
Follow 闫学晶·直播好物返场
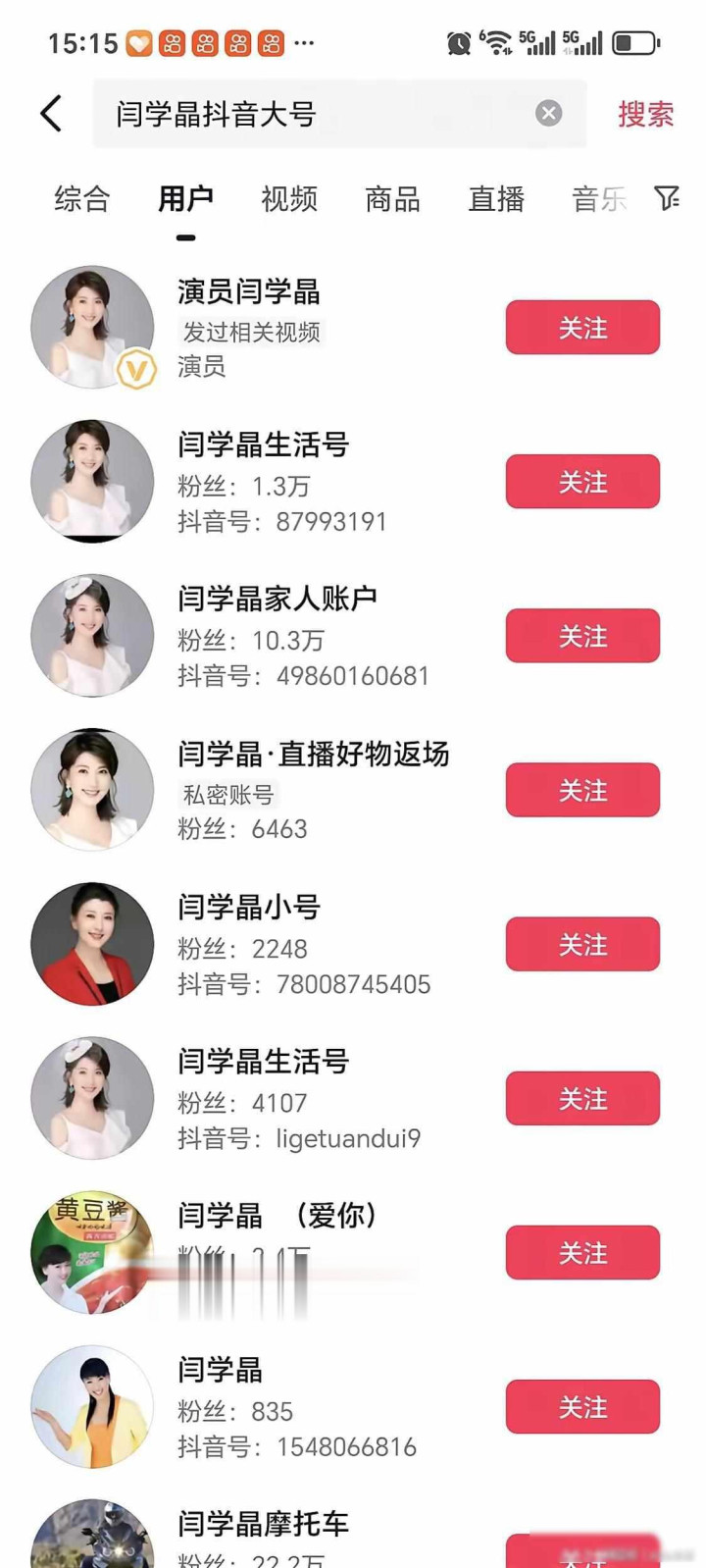click(x=582, y=790)
